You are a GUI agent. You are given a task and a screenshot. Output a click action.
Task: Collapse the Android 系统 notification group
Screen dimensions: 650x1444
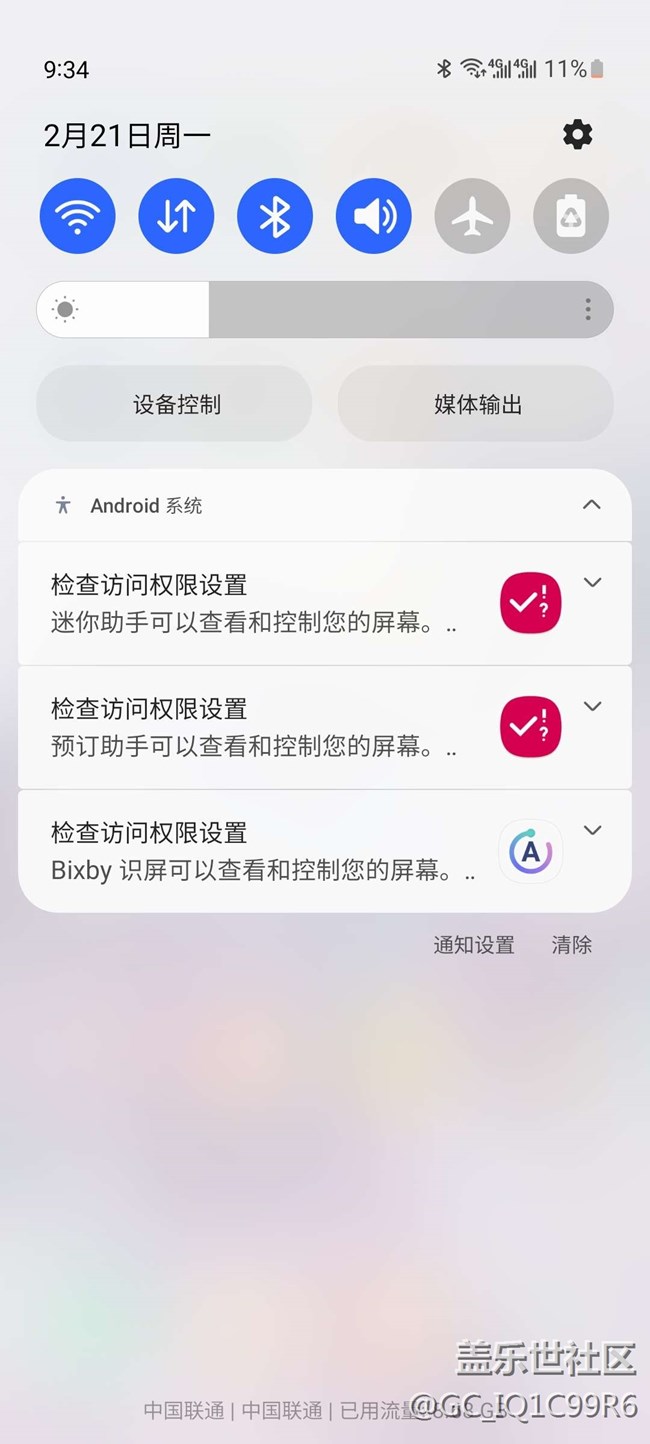click(x=592, y=505)
